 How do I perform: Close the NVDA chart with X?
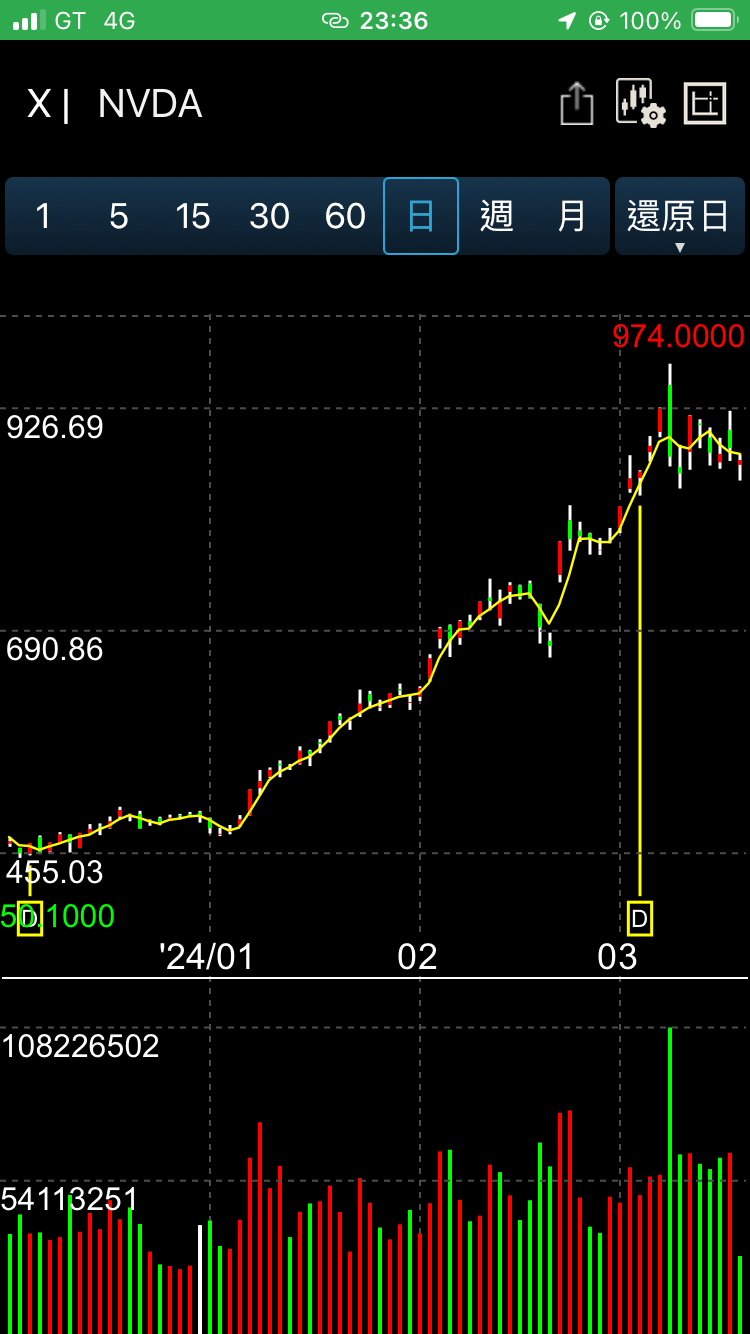tap(38, 104)
